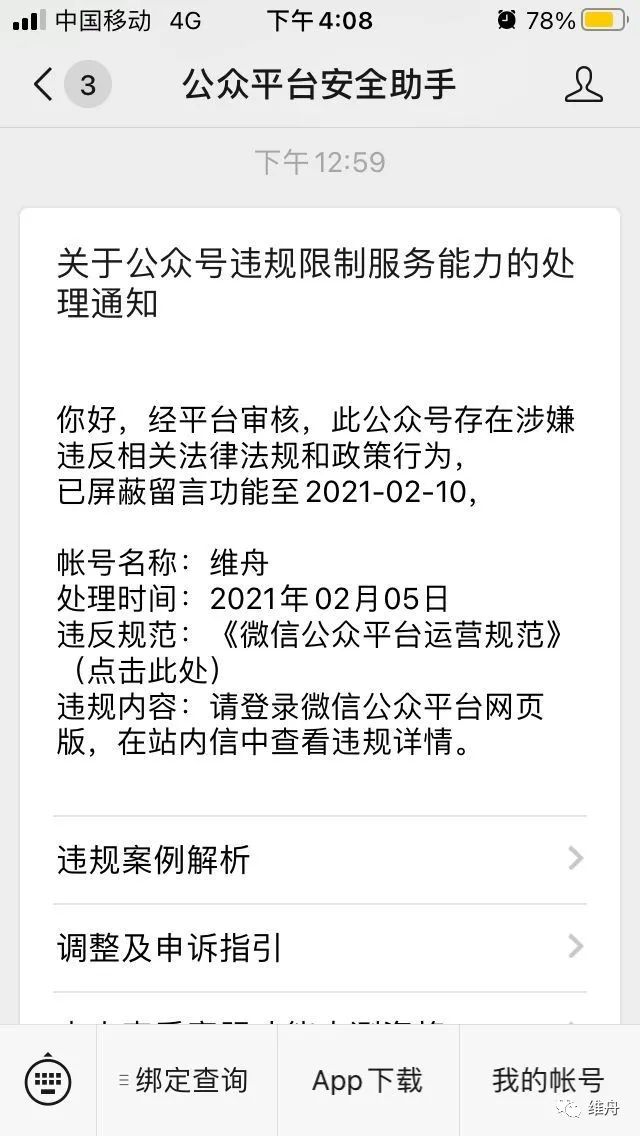The height and width of the screenshot is (1136, 640).
Task: Open 我的帐号 menu
Action: [548, 1081]
